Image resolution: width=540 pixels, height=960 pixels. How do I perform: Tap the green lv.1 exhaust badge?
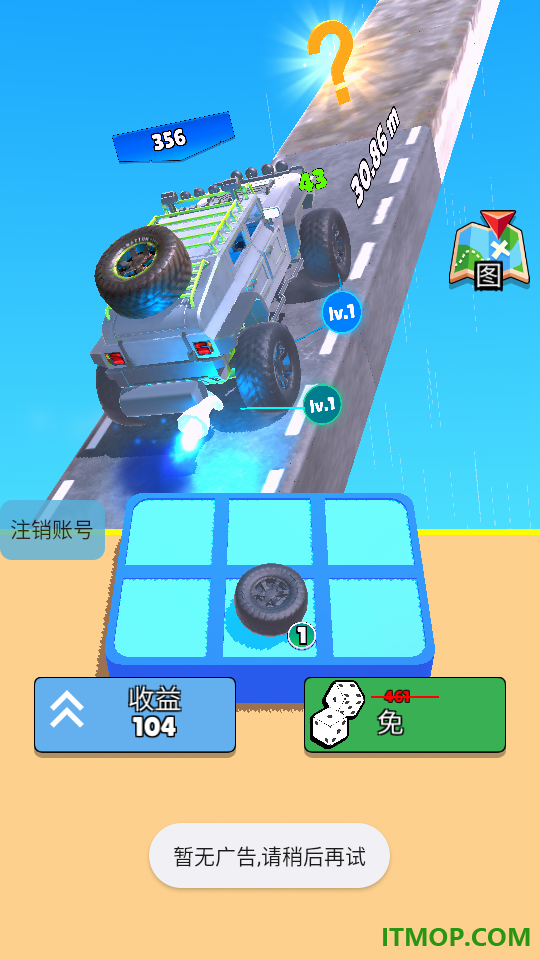(x=322, y=405)
